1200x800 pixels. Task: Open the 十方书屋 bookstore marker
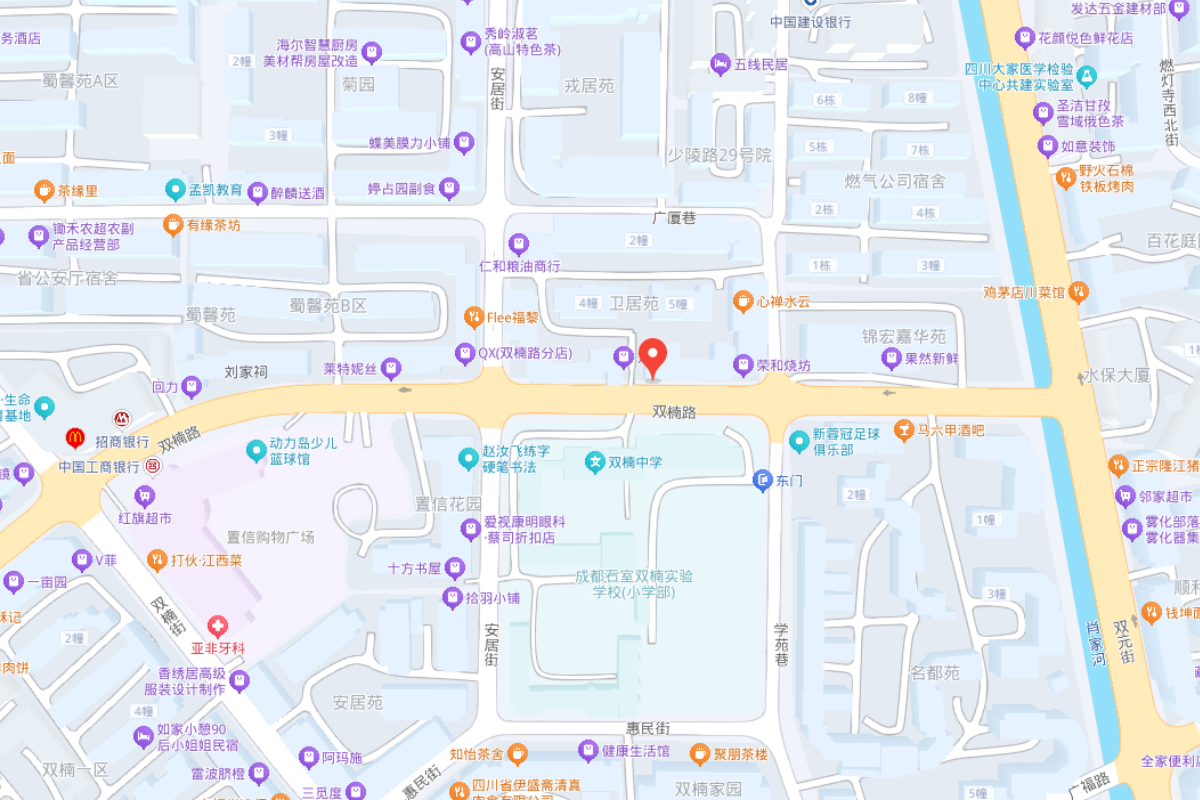(x=456, y=569)
